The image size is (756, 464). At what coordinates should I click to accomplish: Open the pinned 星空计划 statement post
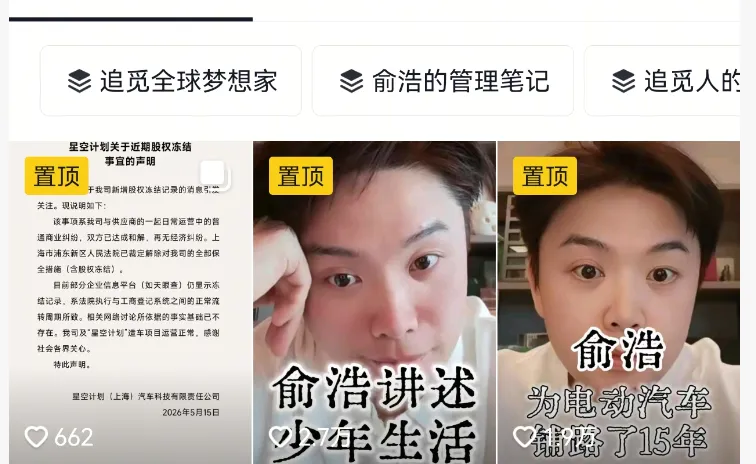(x=130, y=302)
